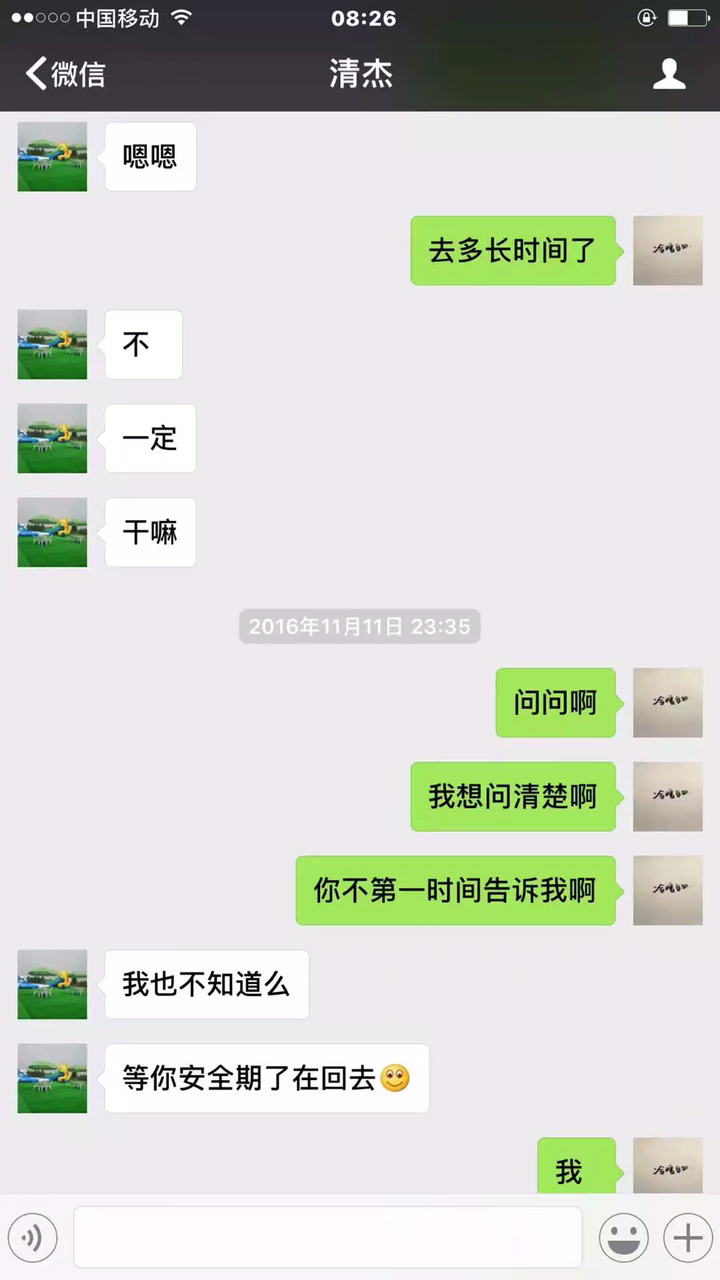Tap 清杰's avatar beside 干嘛 message
The image size is (720, 1280).
click(52, 532)
